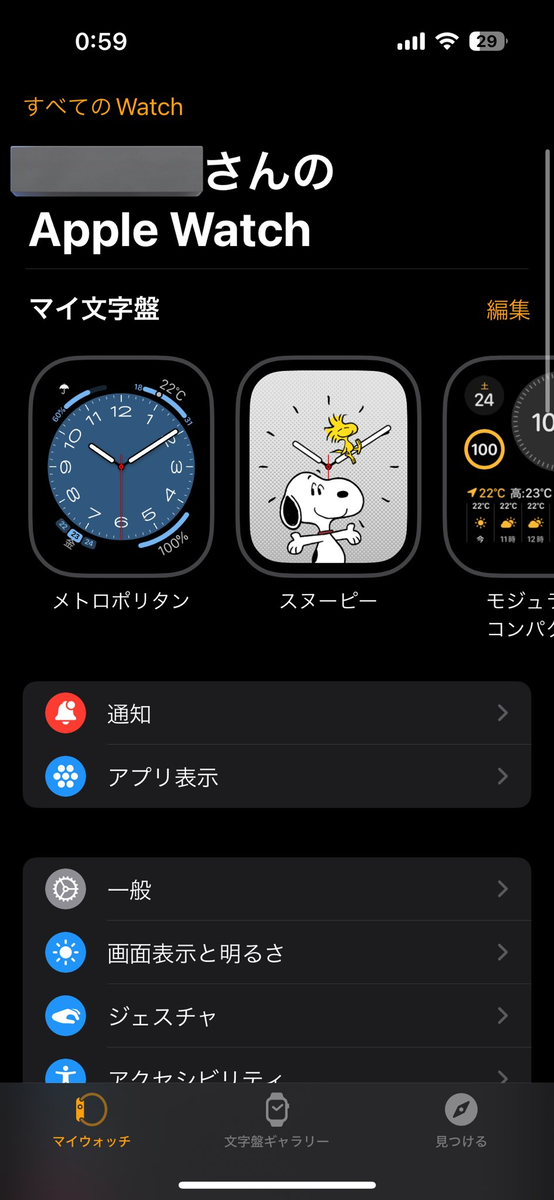Switch to the 文字盤ギャラリー tab
The image size is (554, 1200).
pyautogui.click(x=277, y=1120)
